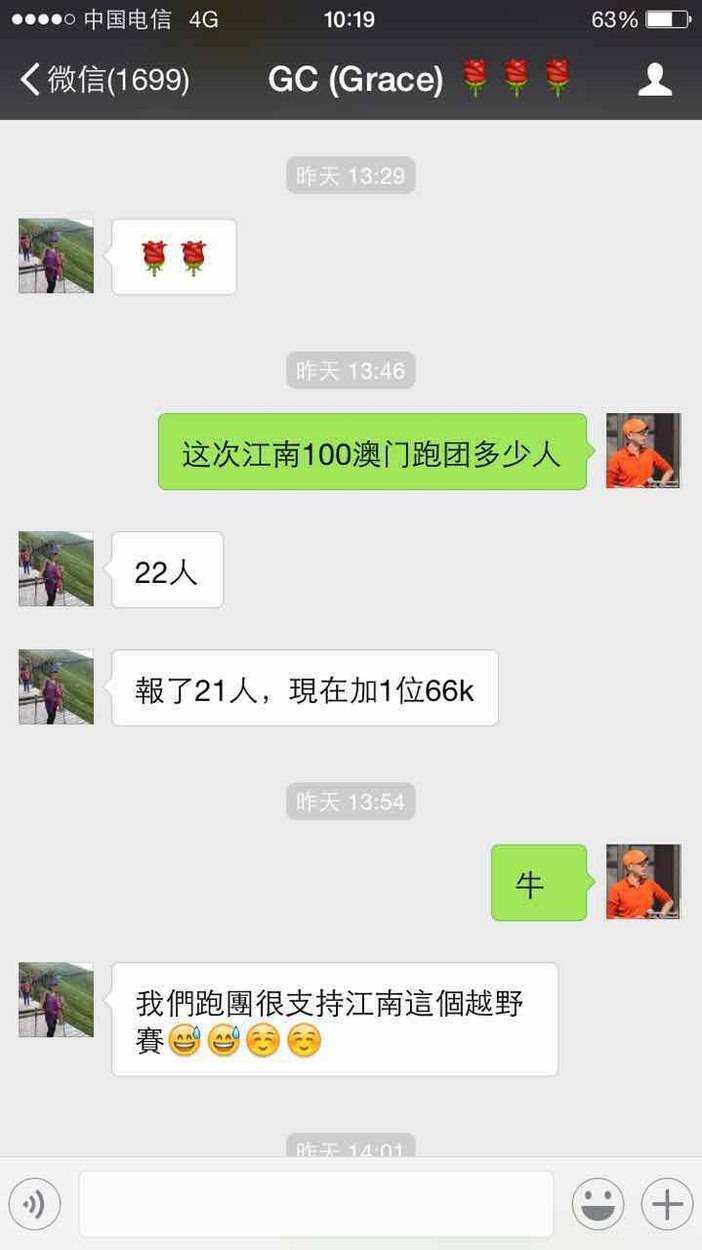Image resolution: width=702 pixels, height=1250 pixels.
Task: Open the plus attachments menu
Action: click(667, 1204)
